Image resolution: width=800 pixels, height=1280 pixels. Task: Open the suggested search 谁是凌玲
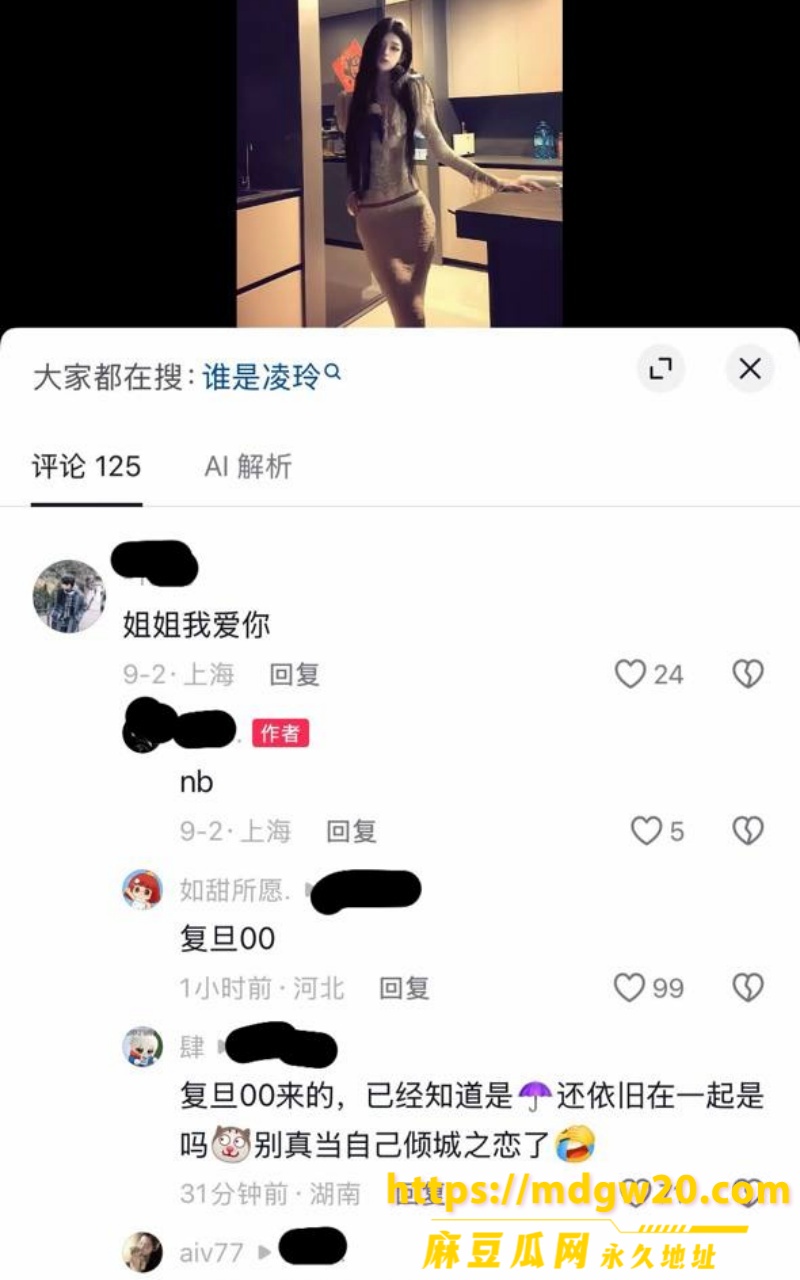272,377
